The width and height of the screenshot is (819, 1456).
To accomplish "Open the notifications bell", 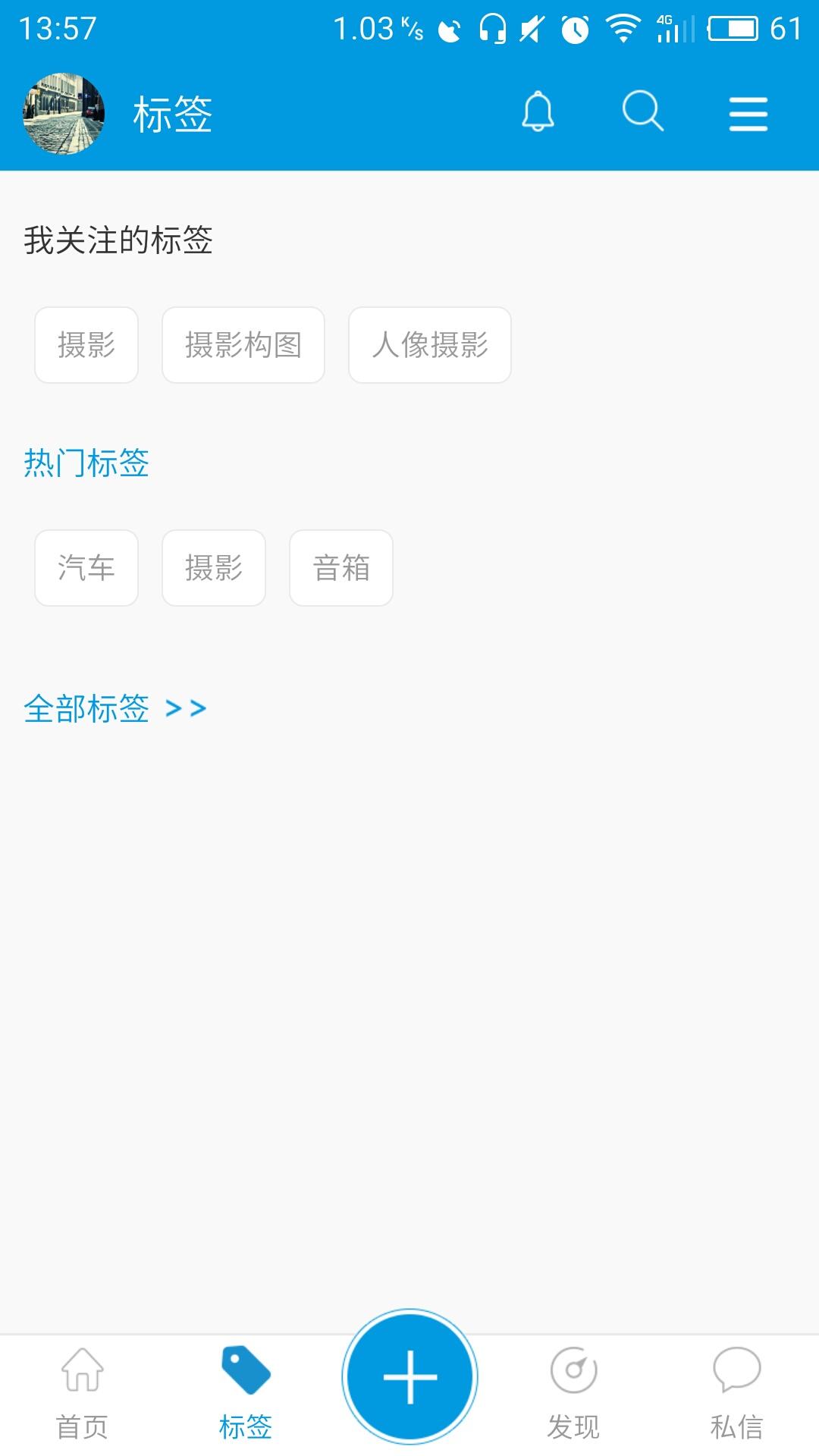I will (538, 112).
